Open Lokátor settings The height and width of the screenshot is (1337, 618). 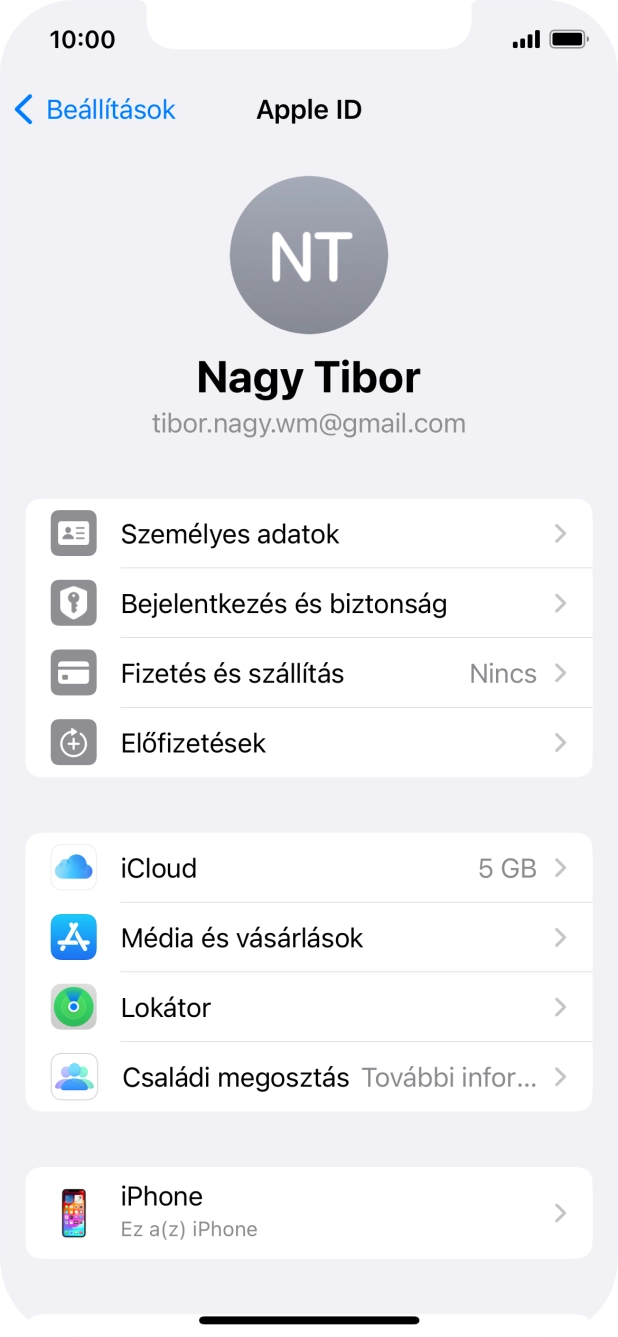(309, 1008)
